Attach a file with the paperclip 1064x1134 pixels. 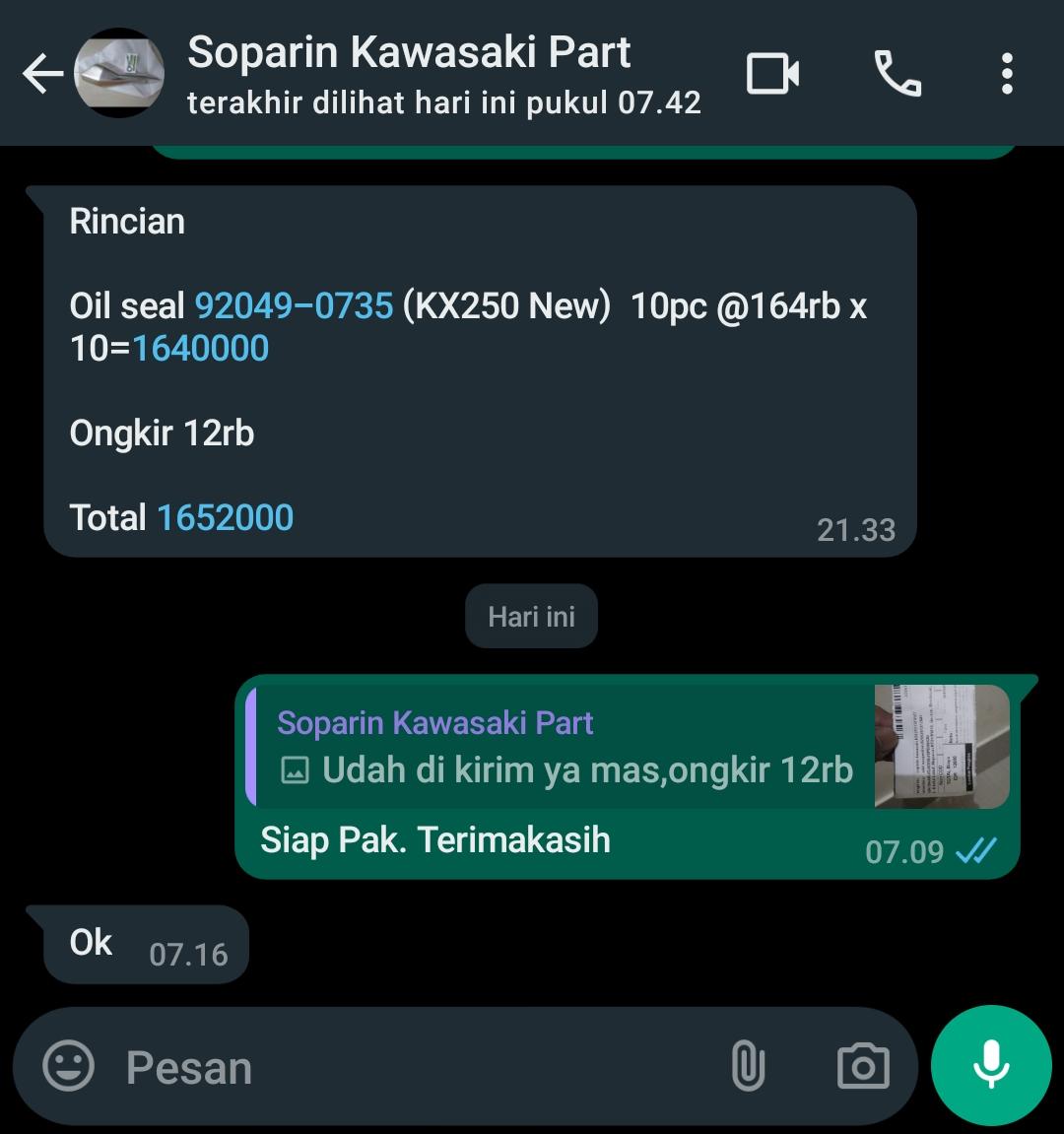click(x=748, y=1066)
